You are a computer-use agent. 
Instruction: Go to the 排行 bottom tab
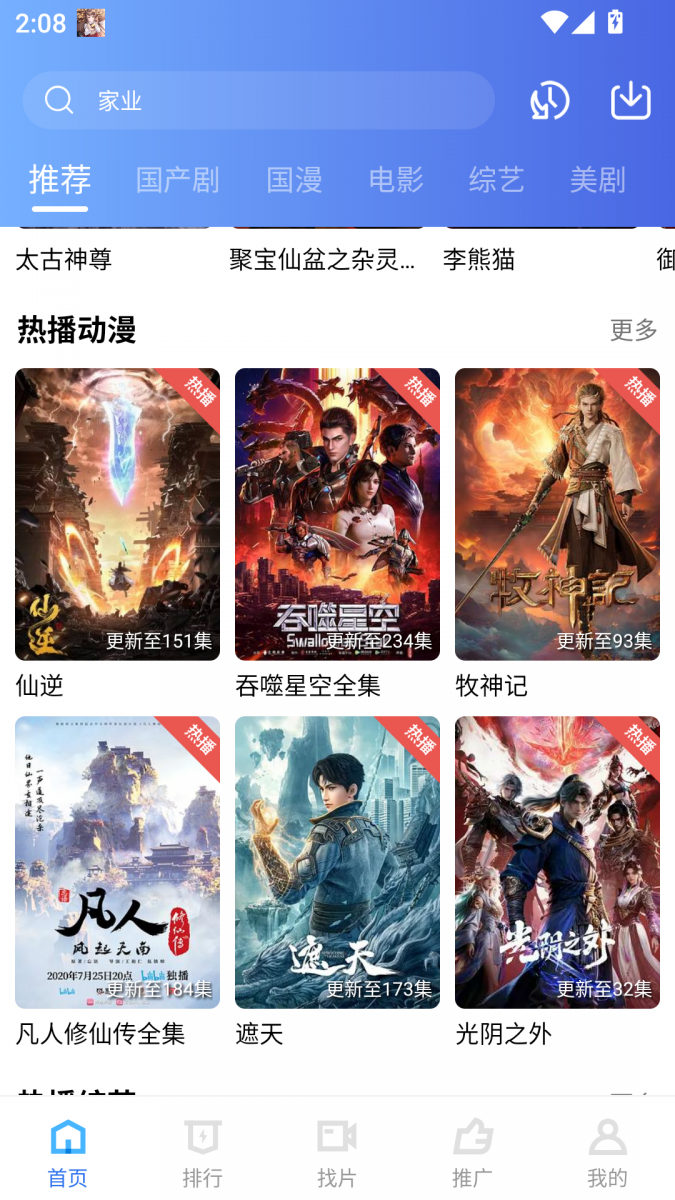(x=202, y=1152)
